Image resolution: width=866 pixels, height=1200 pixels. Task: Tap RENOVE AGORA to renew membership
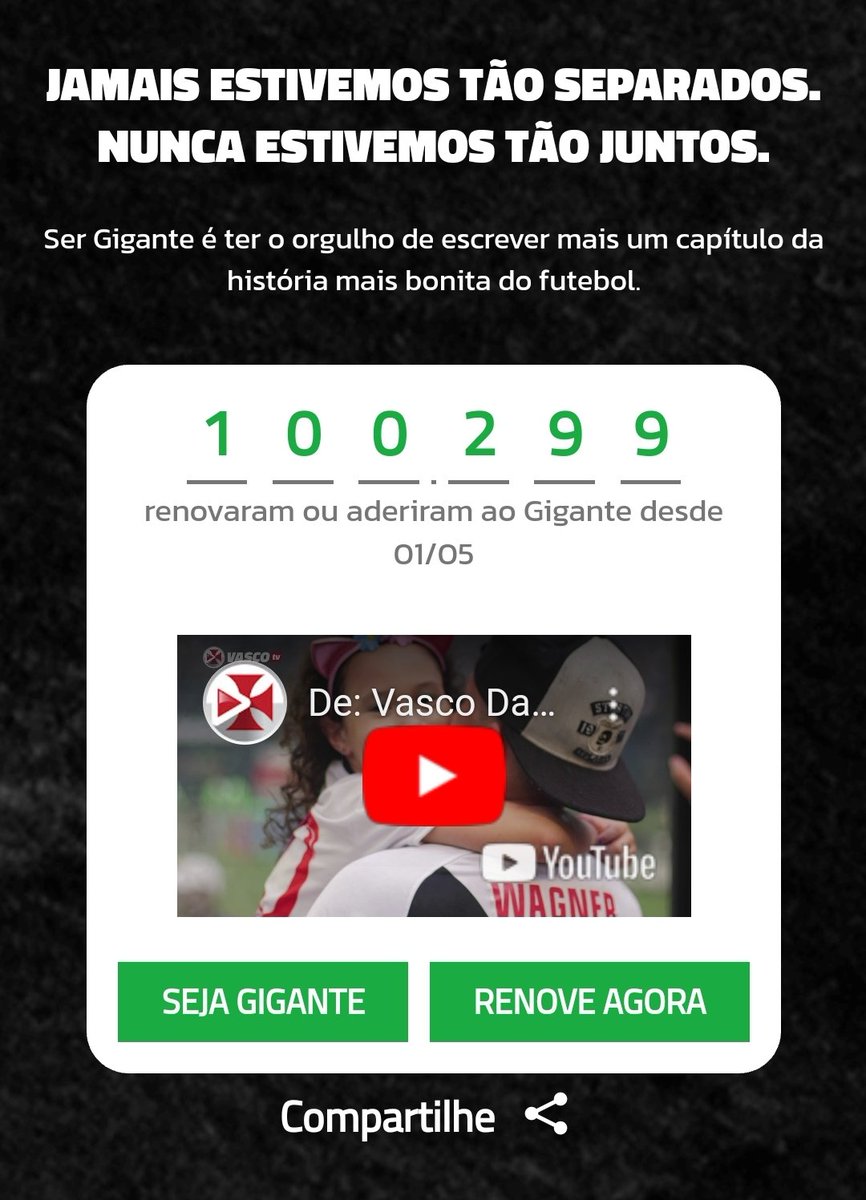589,1002
